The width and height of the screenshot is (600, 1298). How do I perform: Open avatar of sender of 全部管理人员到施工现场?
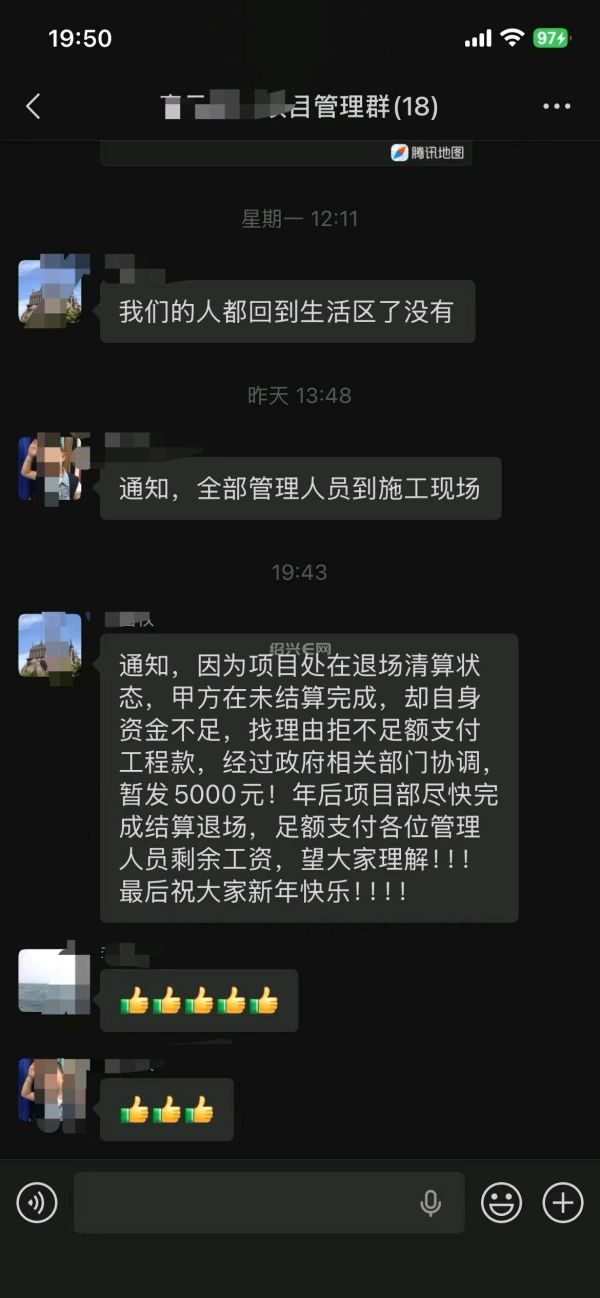pos(50,467)
